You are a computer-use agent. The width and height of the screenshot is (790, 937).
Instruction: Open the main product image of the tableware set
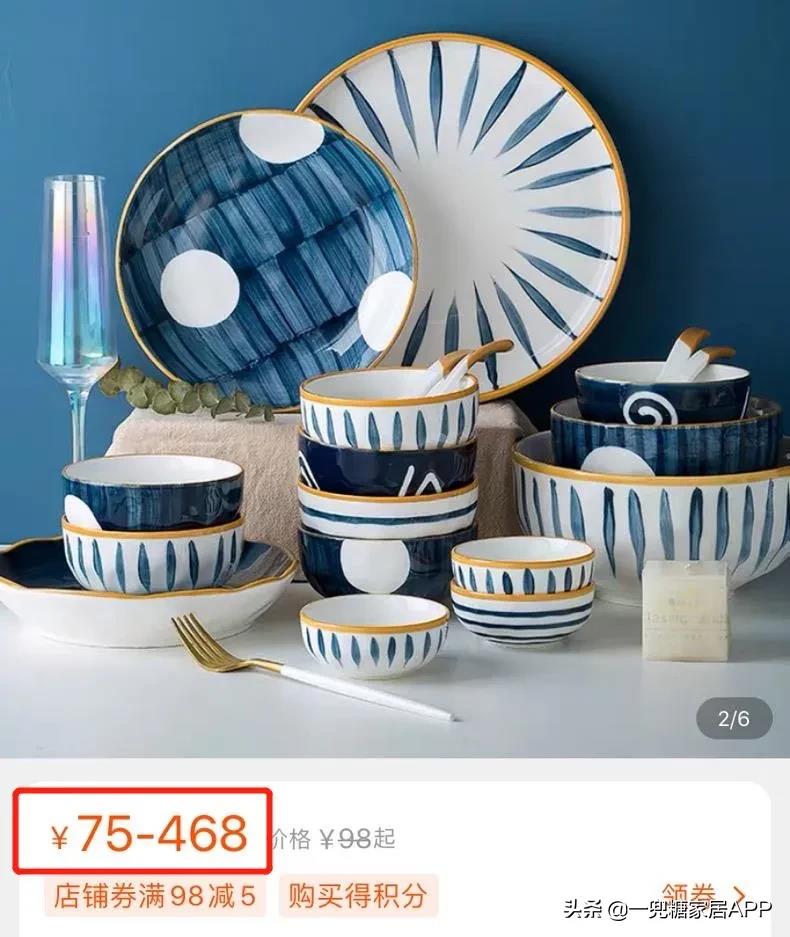(x=395, y=380)
